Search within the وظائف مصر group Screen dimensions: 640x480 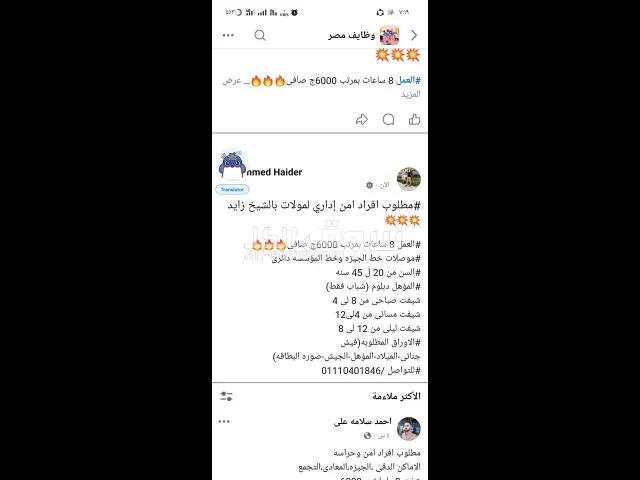pos(260,35)
